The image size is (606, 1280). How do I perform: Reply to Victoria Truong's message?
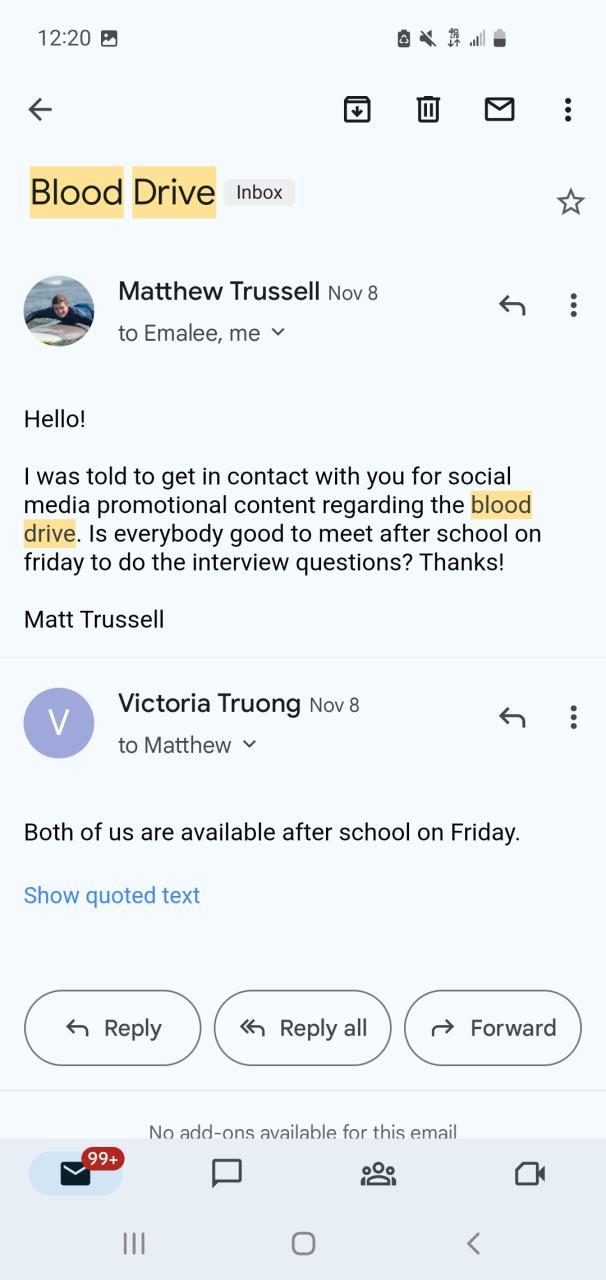tap(512, 717)
